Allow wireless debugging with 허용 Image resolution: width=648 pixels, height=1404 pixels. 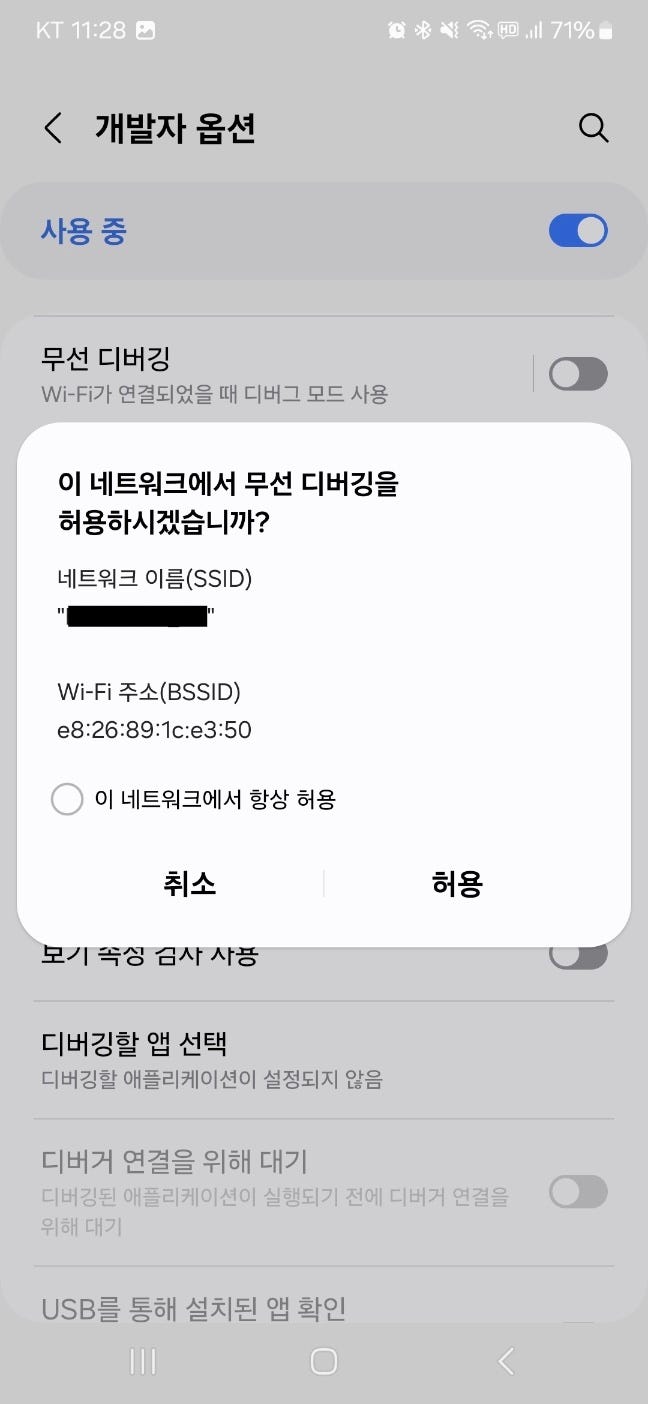tap(458, 884)
